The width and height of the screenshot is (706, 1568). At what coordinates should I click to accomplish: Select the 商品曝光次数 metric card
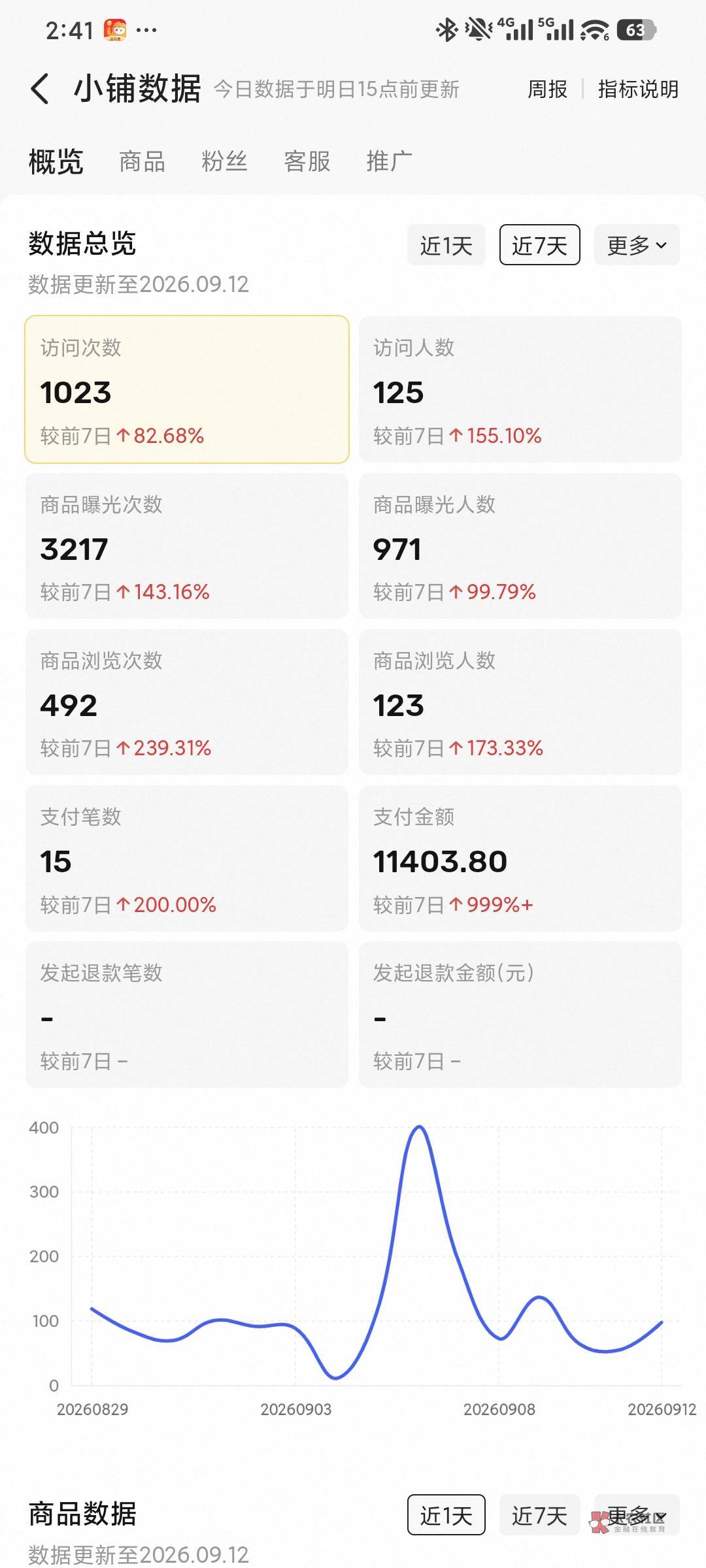coord(187,546)
